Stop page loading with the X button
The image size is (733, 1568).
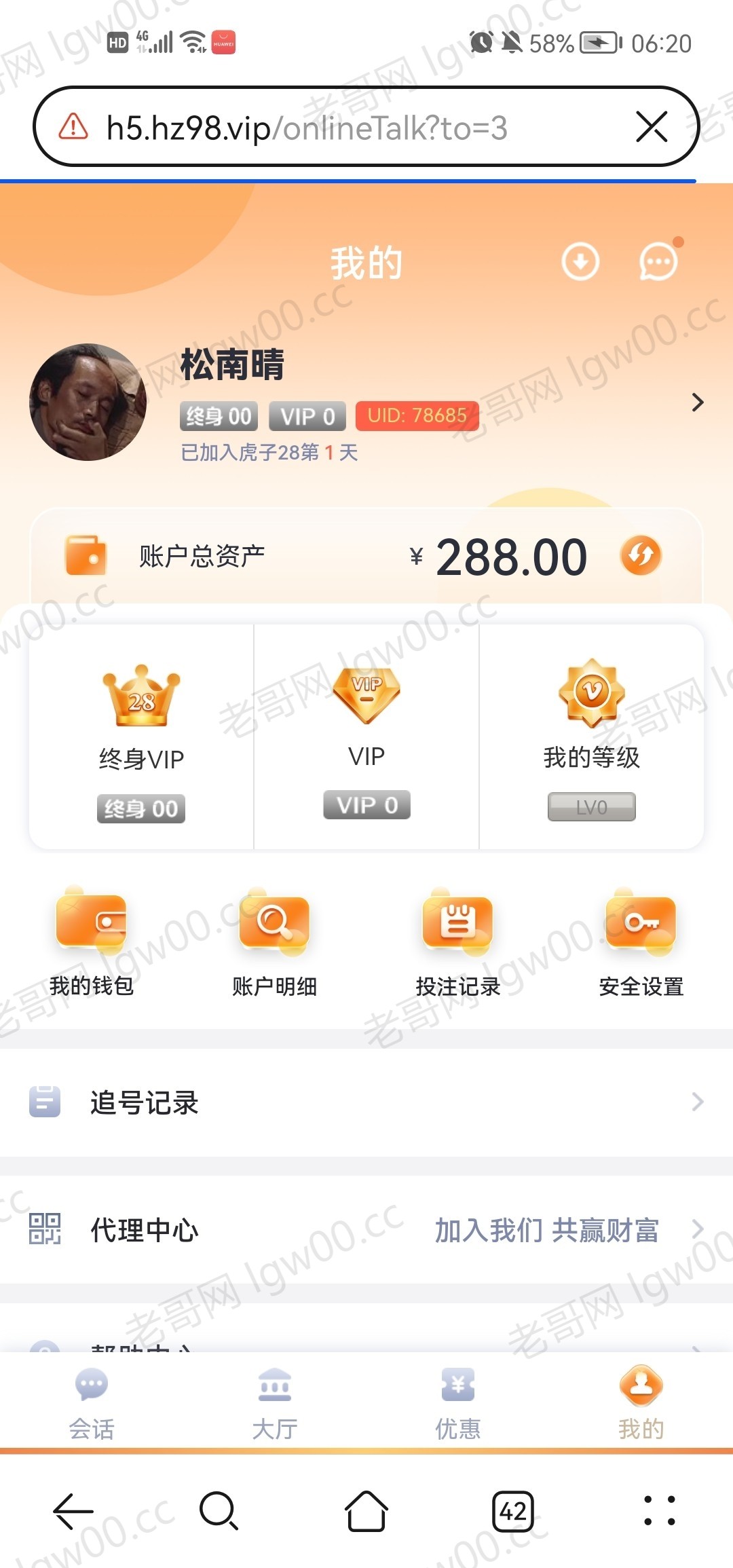coord(652,127)
